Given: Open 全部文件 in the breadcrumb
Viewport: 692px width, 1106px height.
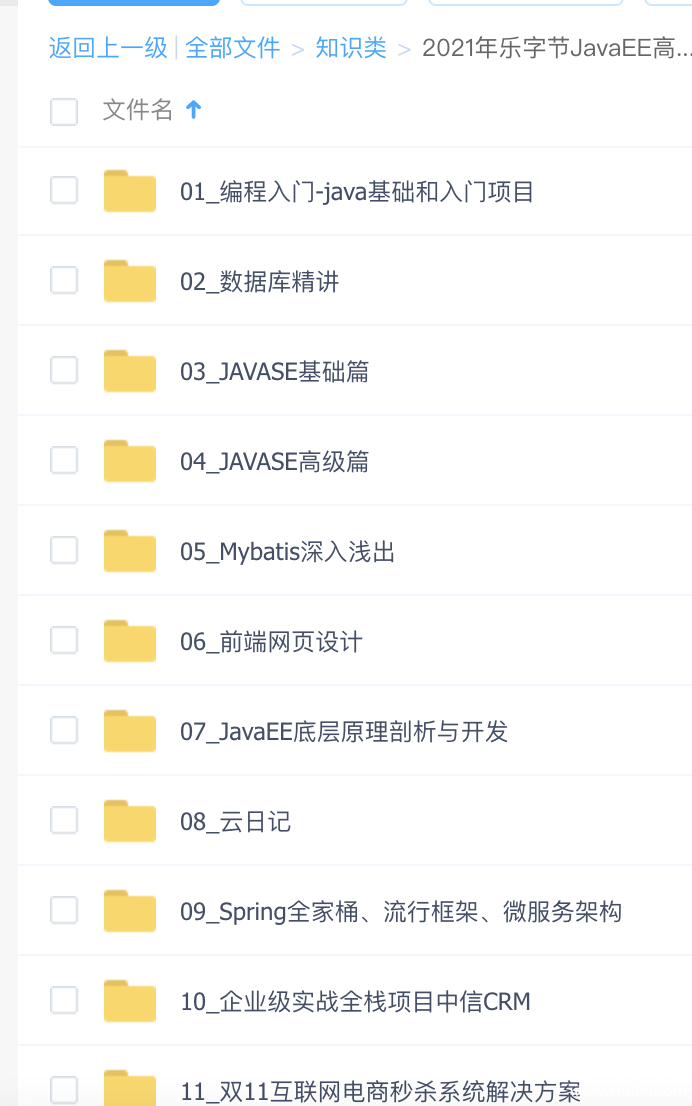Looking at the screenshot, I should tap(233, 48).
